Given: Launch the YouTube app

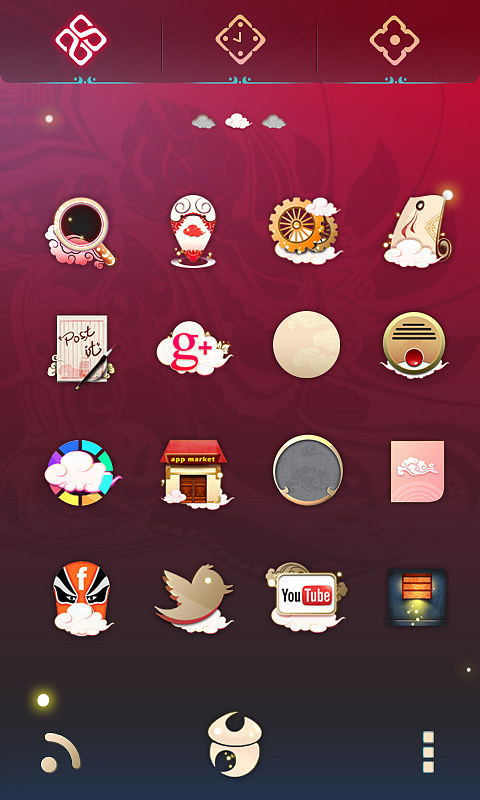Looking at the screenshot, I should coord(306,596).
